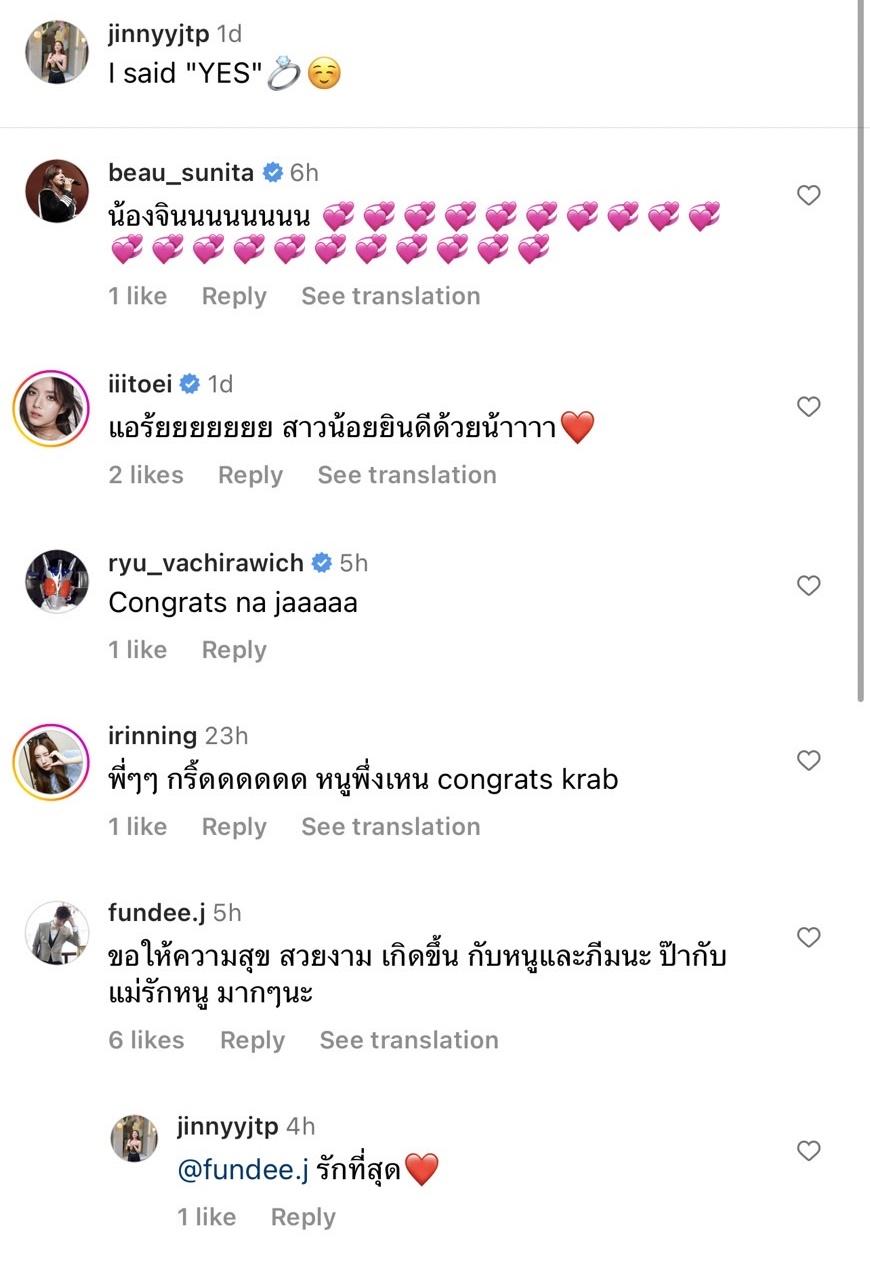The width and height of the screenshot is (870, 1263).
Task: See translation of iiitoei's comment
Action: click(407, 475)
